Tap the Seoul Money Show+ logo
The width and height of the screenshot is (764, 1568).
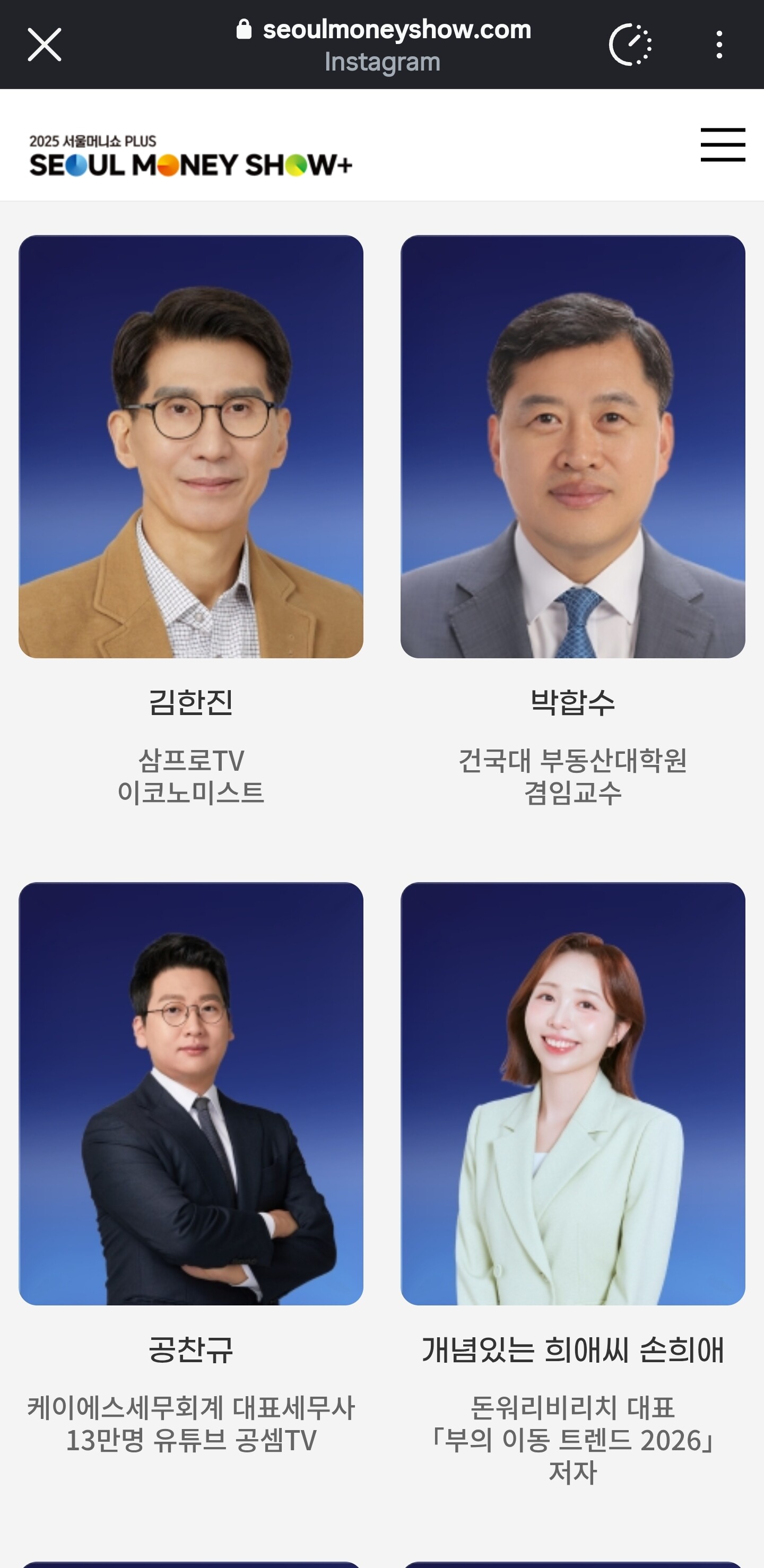pyautogui.click(x=190, y=156)
